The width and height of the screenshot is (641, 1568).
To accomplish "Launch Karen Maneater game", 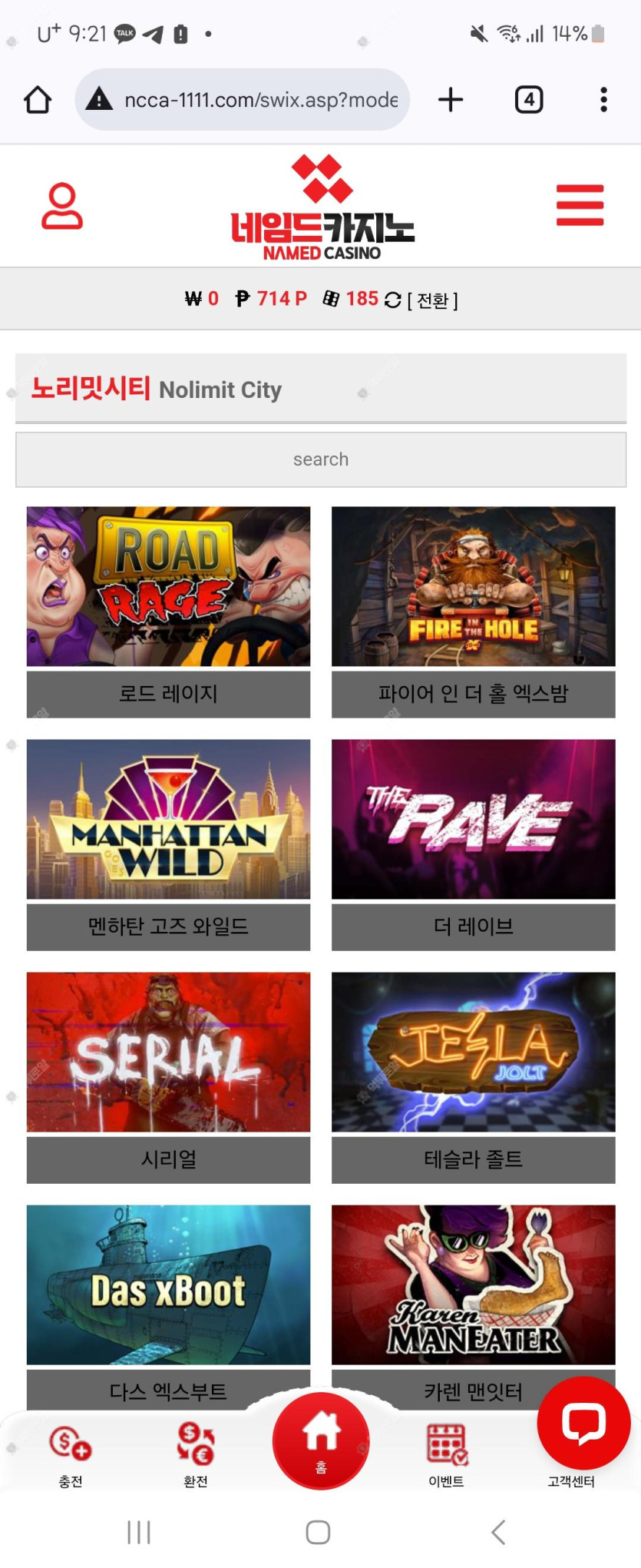I will (473, 1285).
